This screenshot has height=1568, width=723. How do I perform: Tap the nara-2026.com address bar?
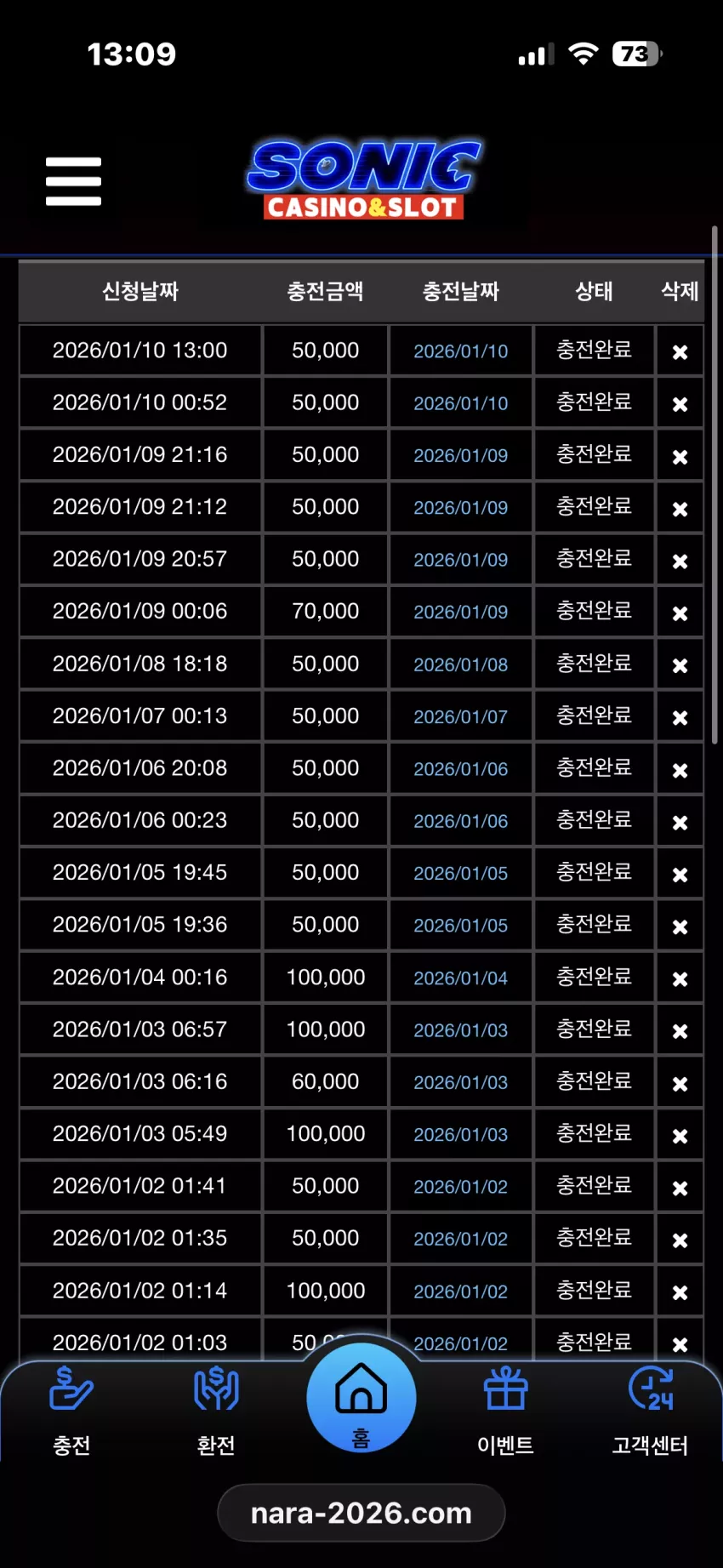[361, 1513]
